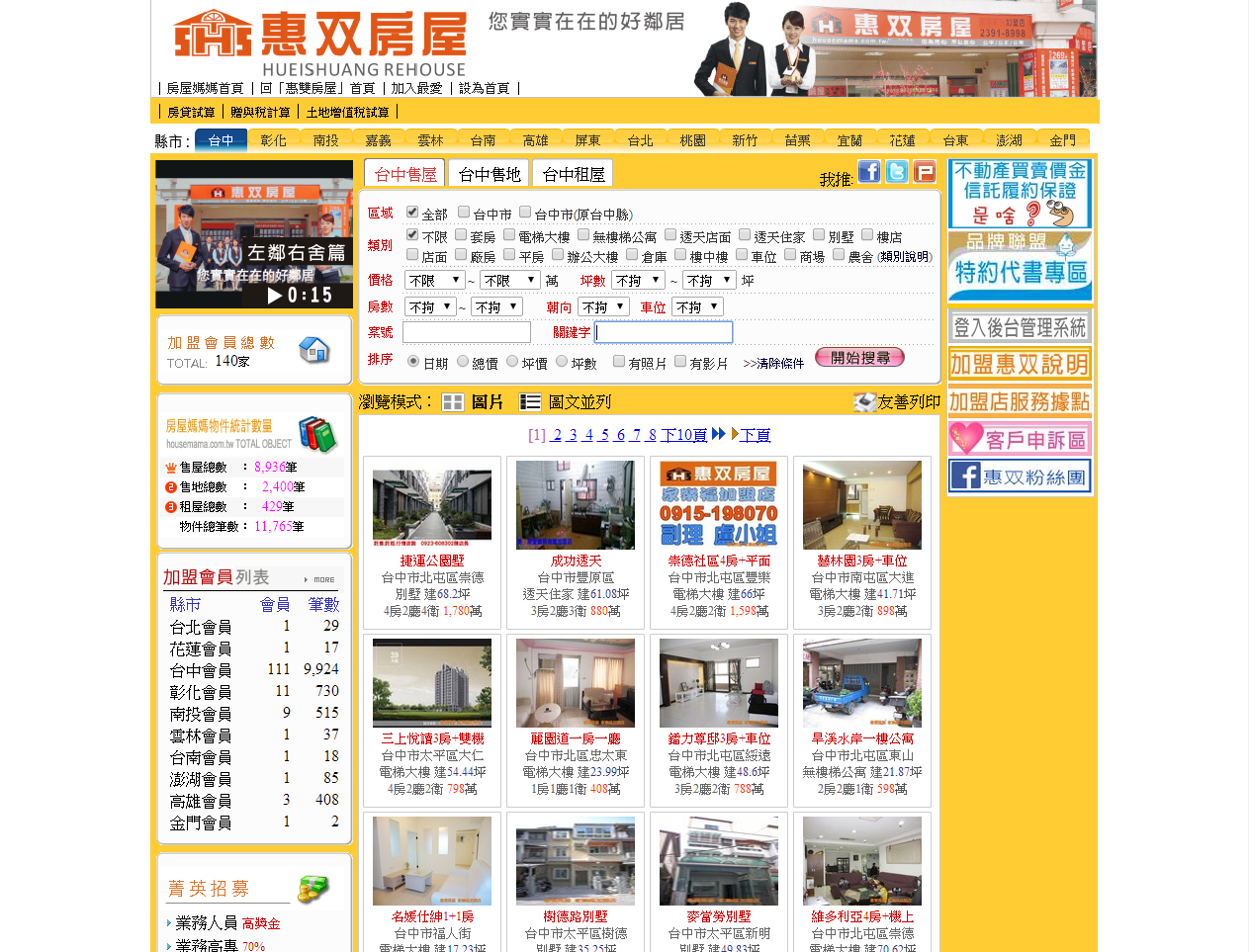Clear filters with 清除條件 link
Screen dimensions: 1249x952
pyautogui.click(x=773, y=364)
